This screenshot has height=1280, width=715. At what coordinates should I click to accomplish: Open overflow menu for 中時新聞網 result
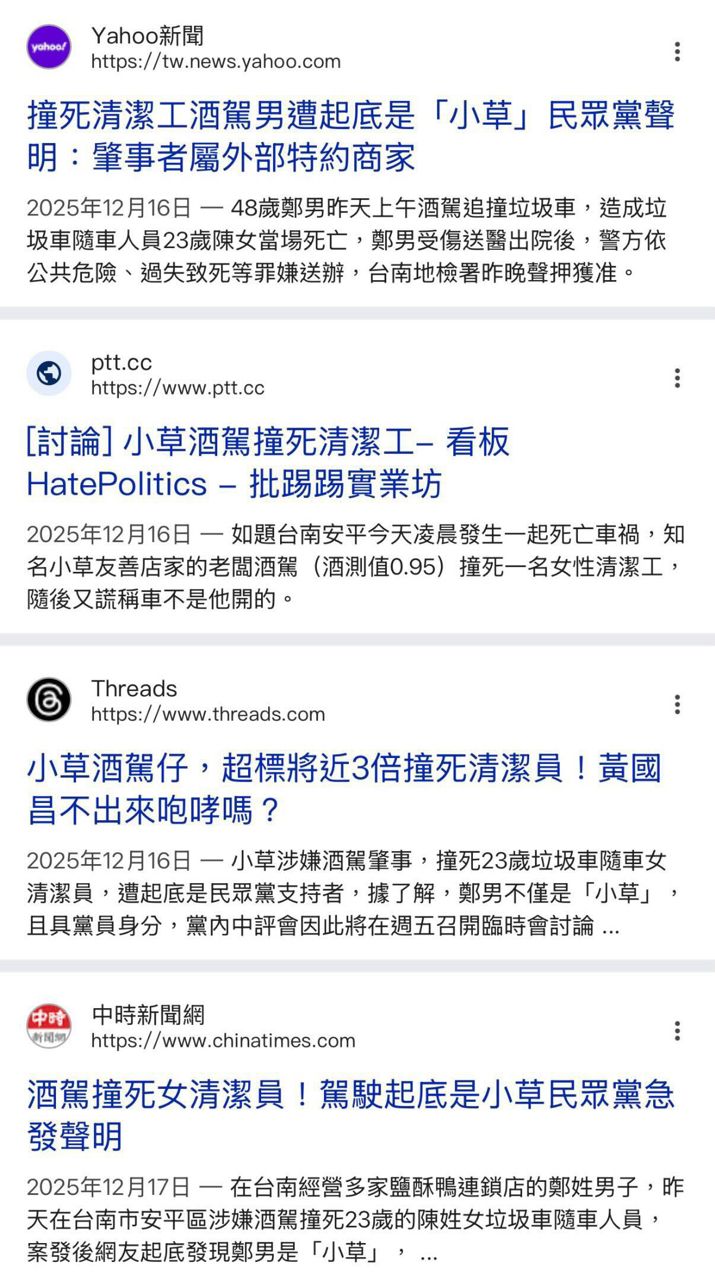click(677, 1031)
